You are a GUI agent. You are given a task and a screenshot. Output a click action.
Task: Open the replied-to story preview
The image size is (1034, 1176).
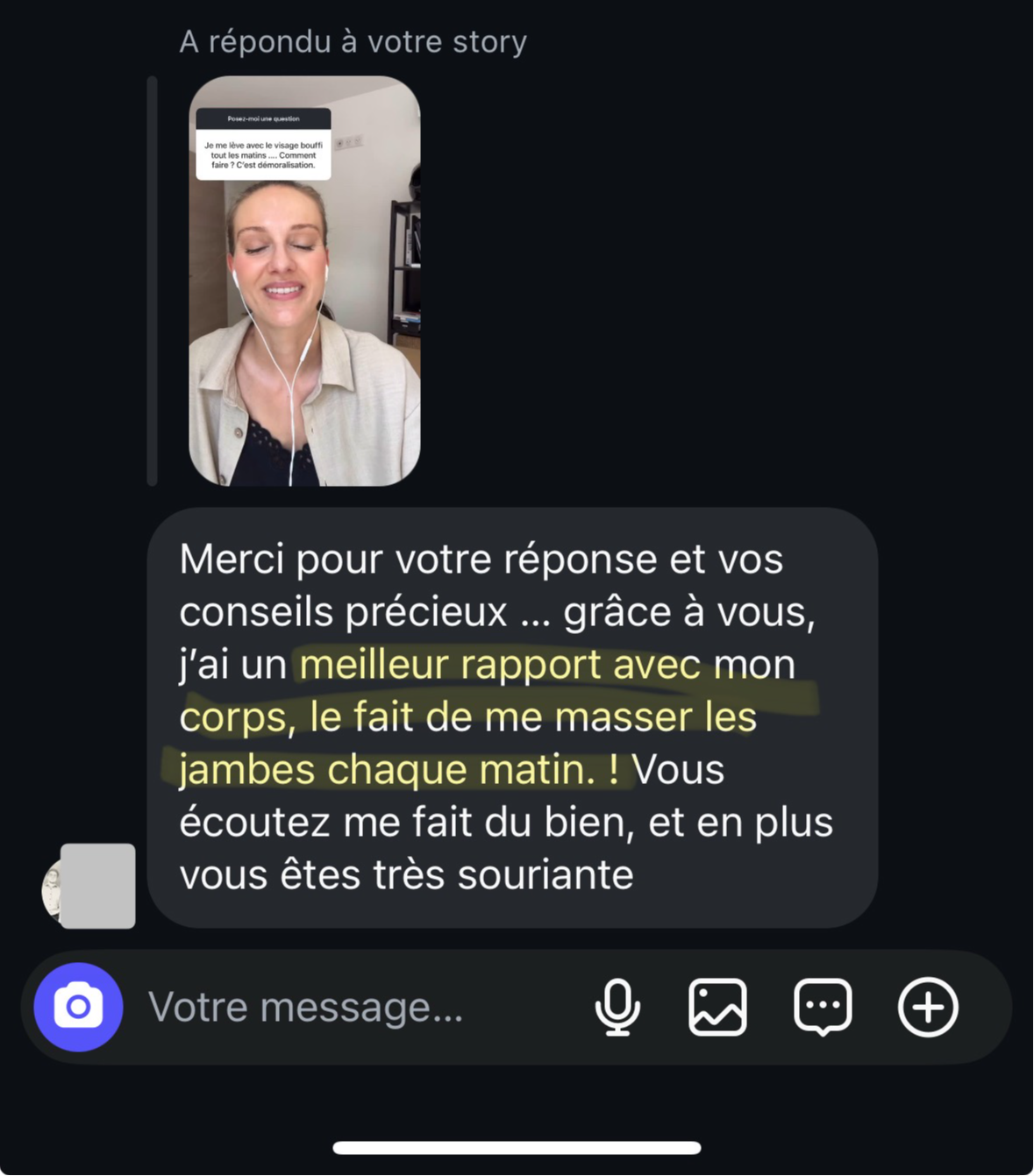tap(304, 281)
